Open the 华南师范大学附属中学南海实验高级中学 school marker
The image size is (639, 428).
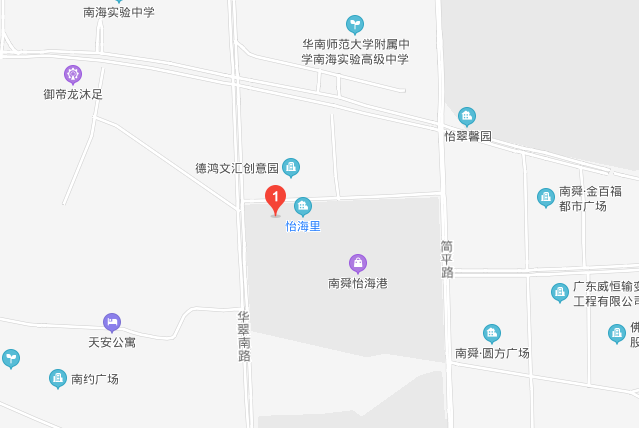(x=355, y=24)
